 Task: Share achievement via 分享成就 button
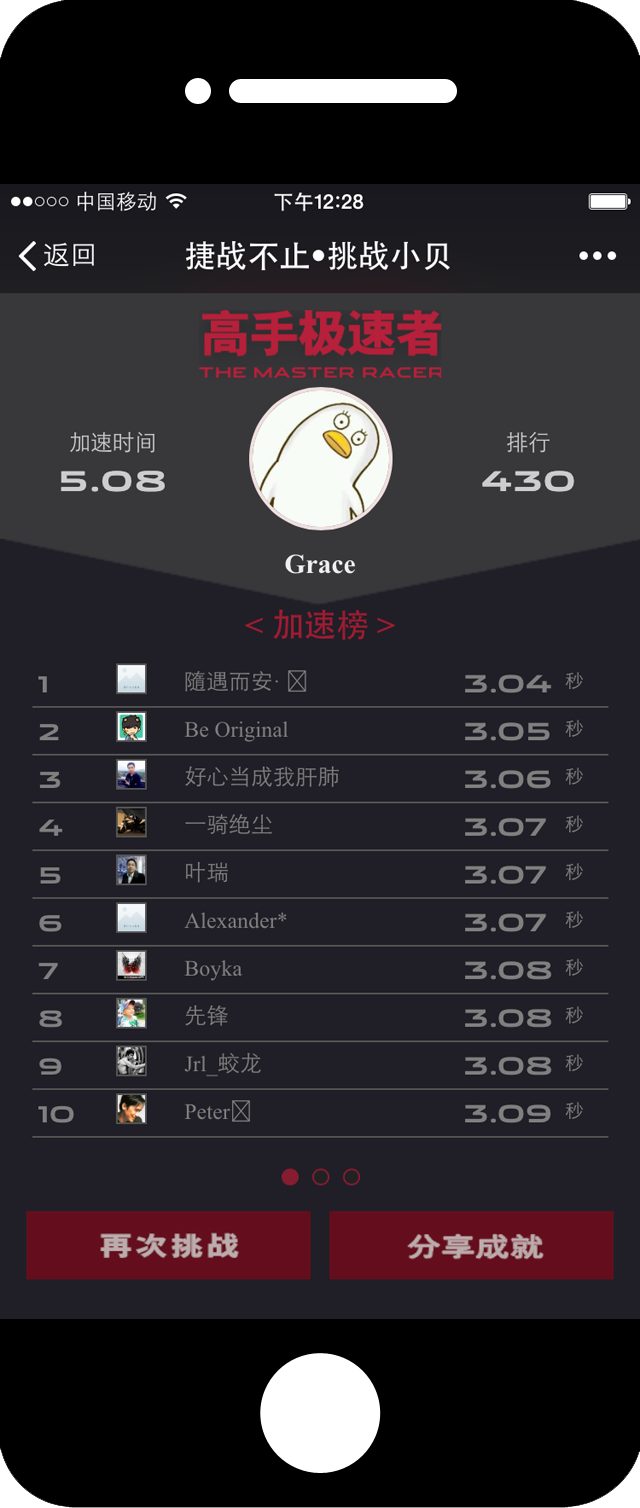click(471, 1245)
